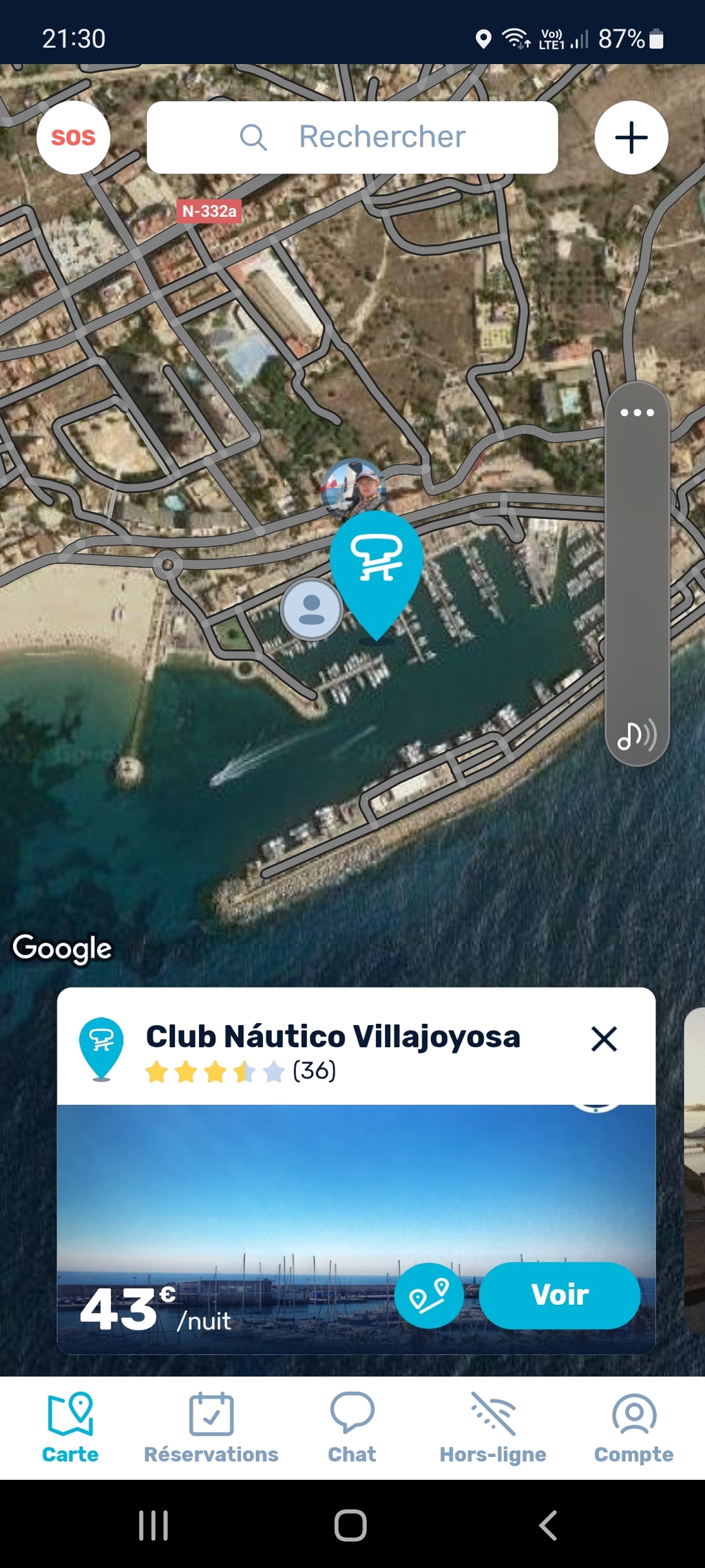Select the Carte tab
705x1568 pixels.
[70, 1427]
